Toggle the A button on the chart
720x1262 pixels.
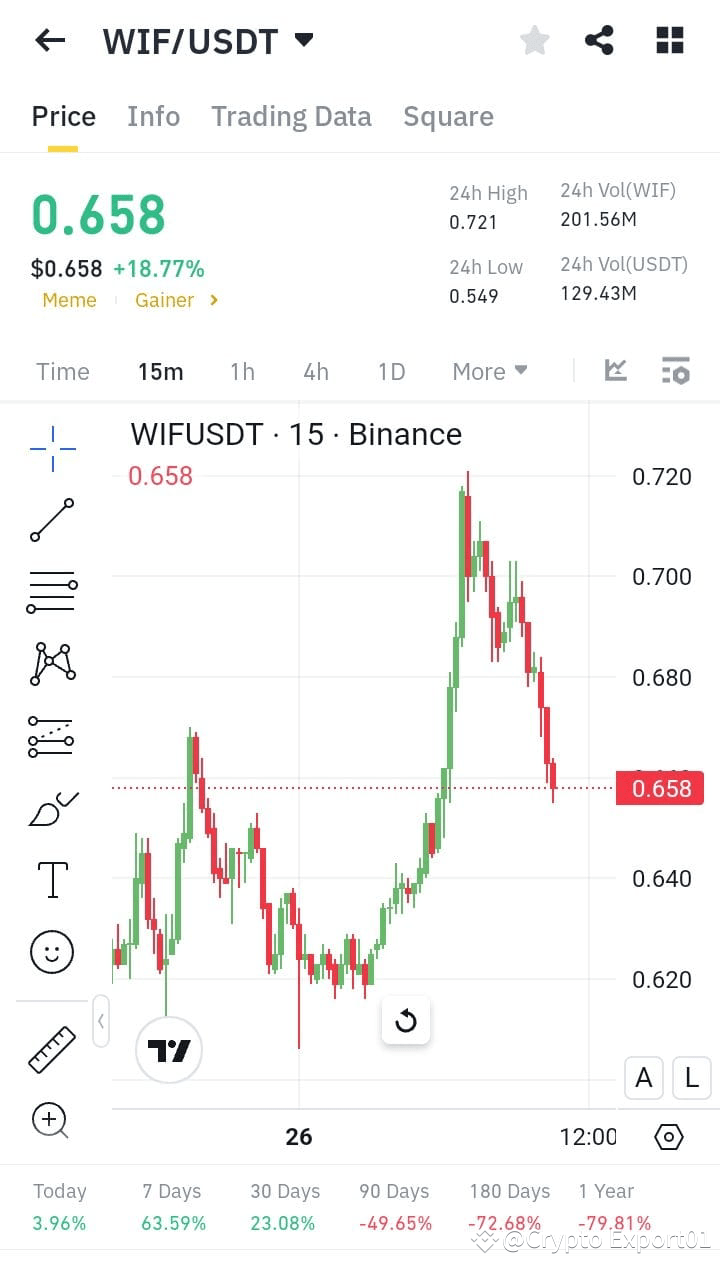tap(643, 1078)
